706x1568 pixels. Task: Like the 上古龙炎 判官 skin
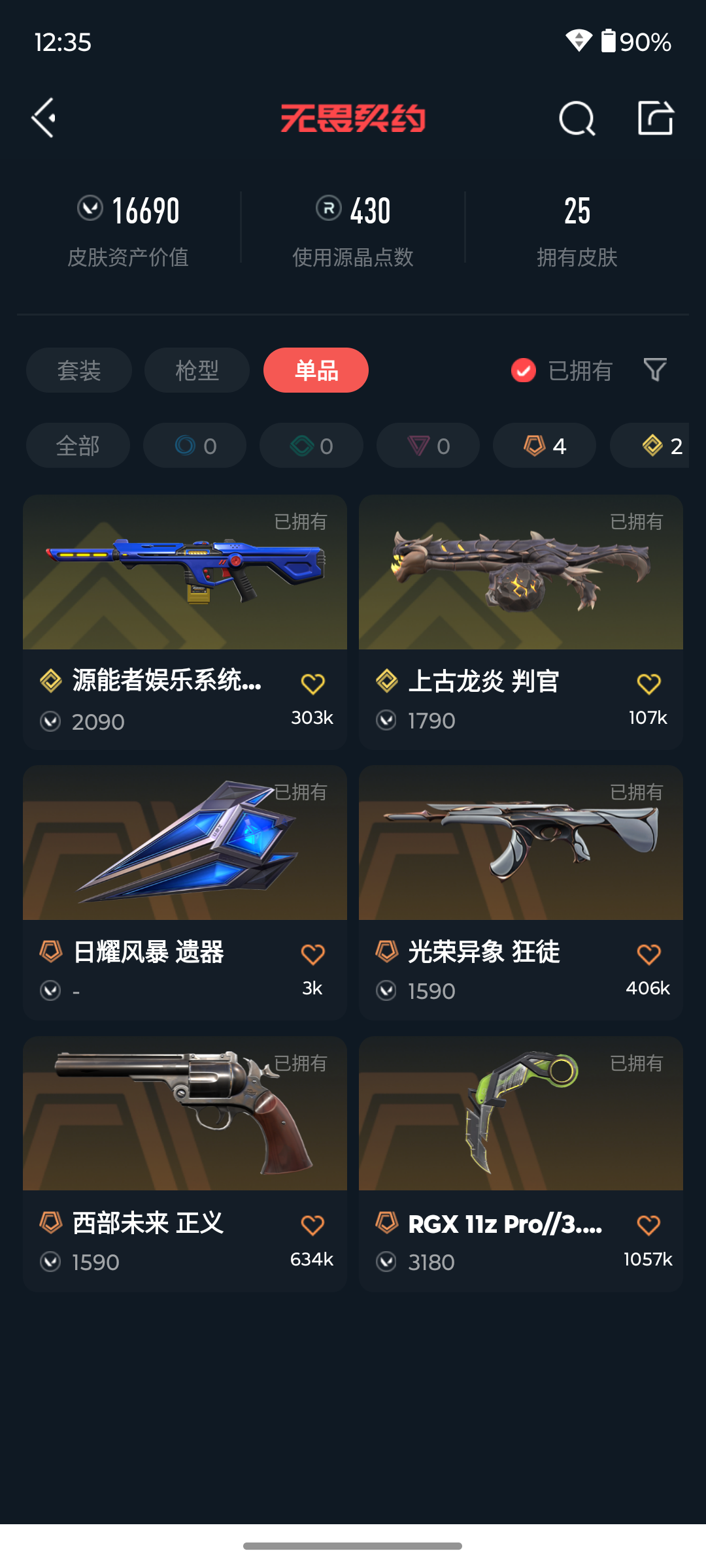tap(648, 684)
